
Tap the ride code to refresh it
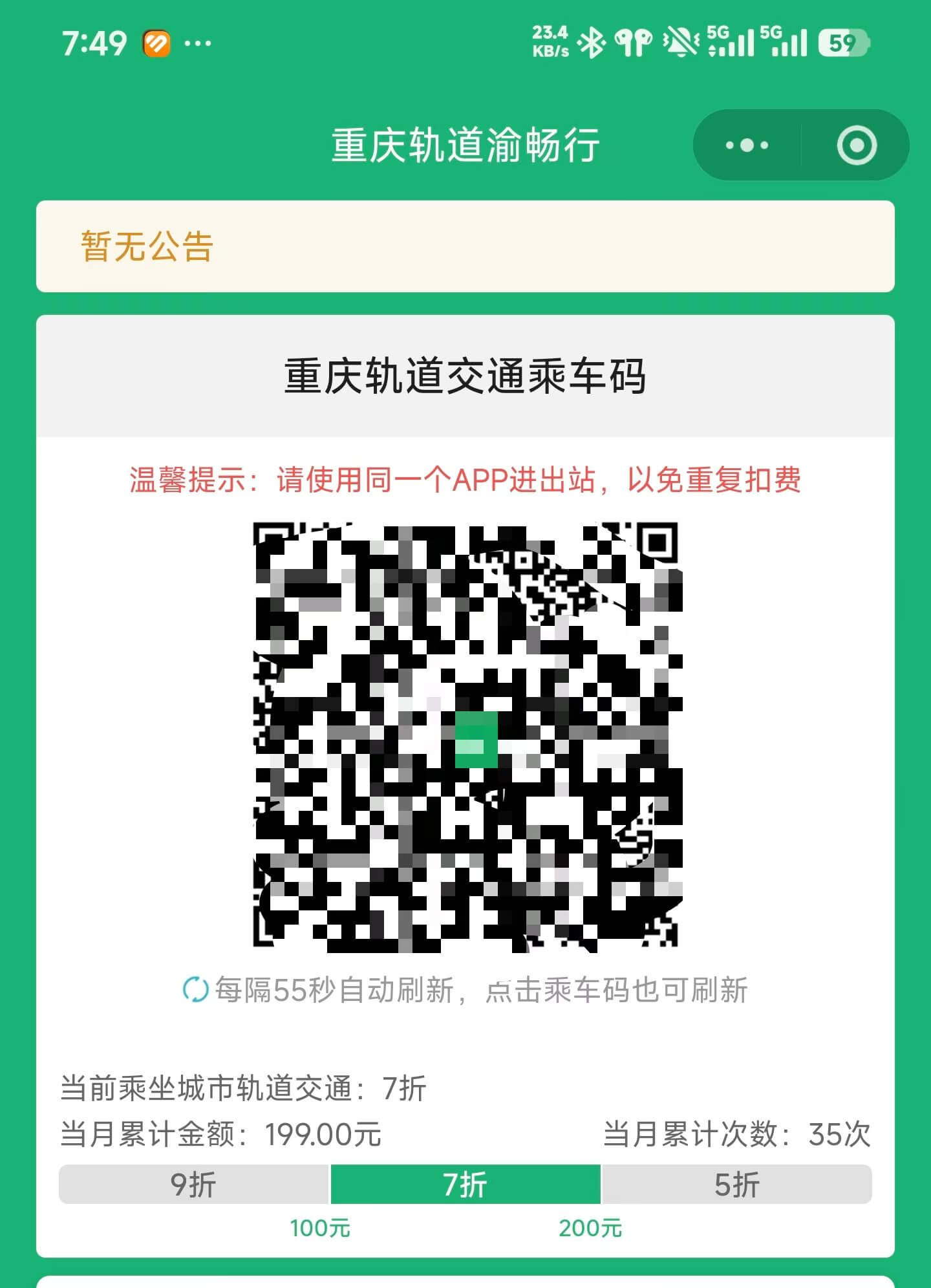click(467, 737)
